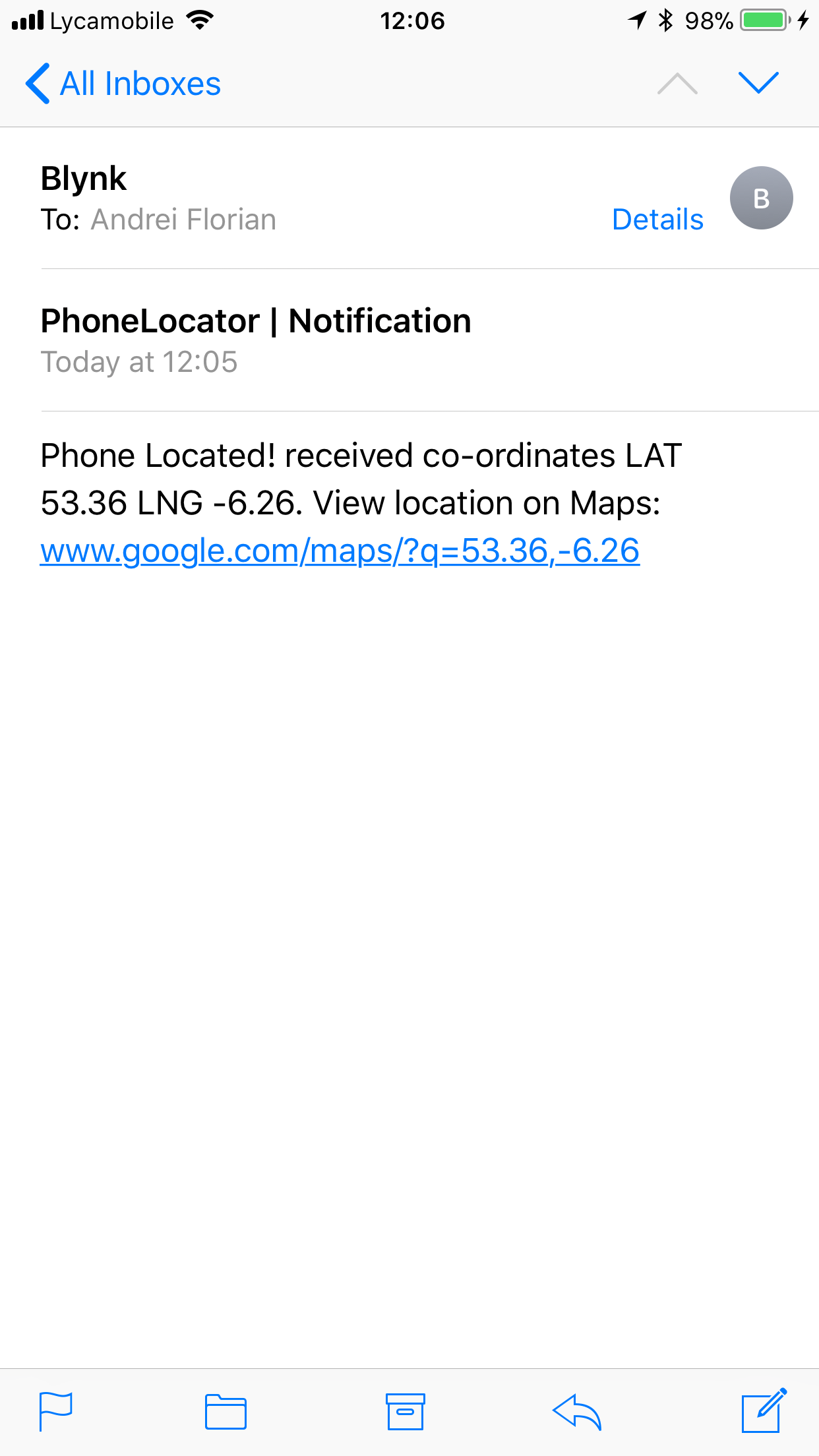Show message Details for the Blynk email
The image size is (819, 1456).
(x=657, y=218)
